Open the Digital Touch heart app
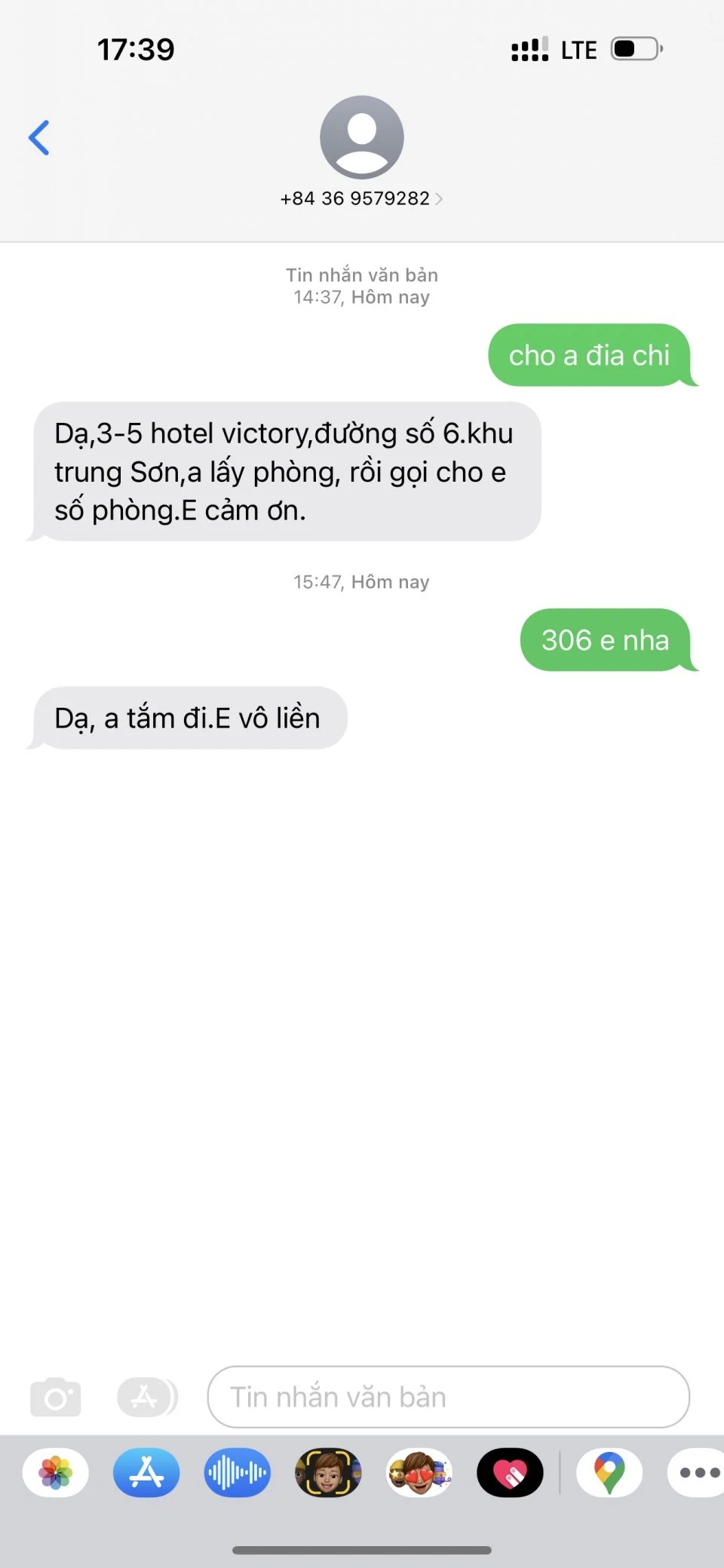Viewport: 724px width, 1568px height. 510,1472
